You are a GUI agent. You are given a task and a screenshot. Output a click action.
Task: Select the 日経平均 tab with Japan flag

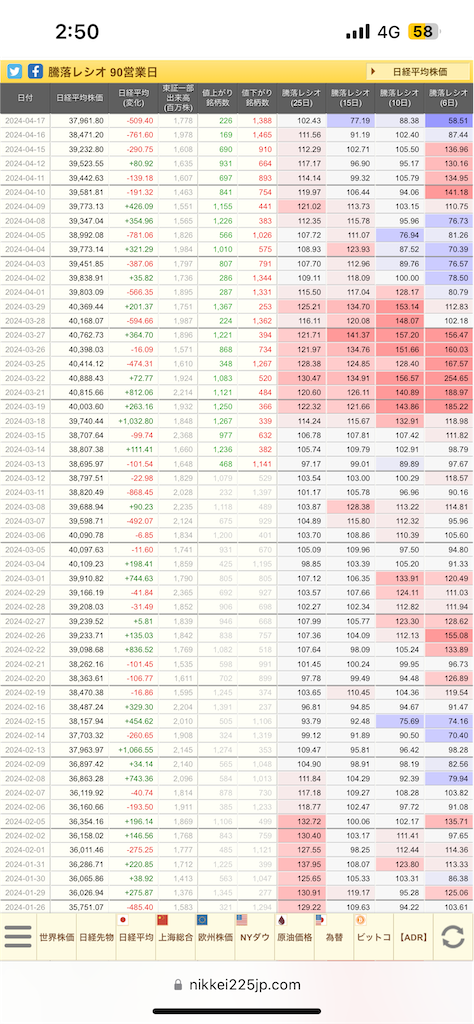136,937
